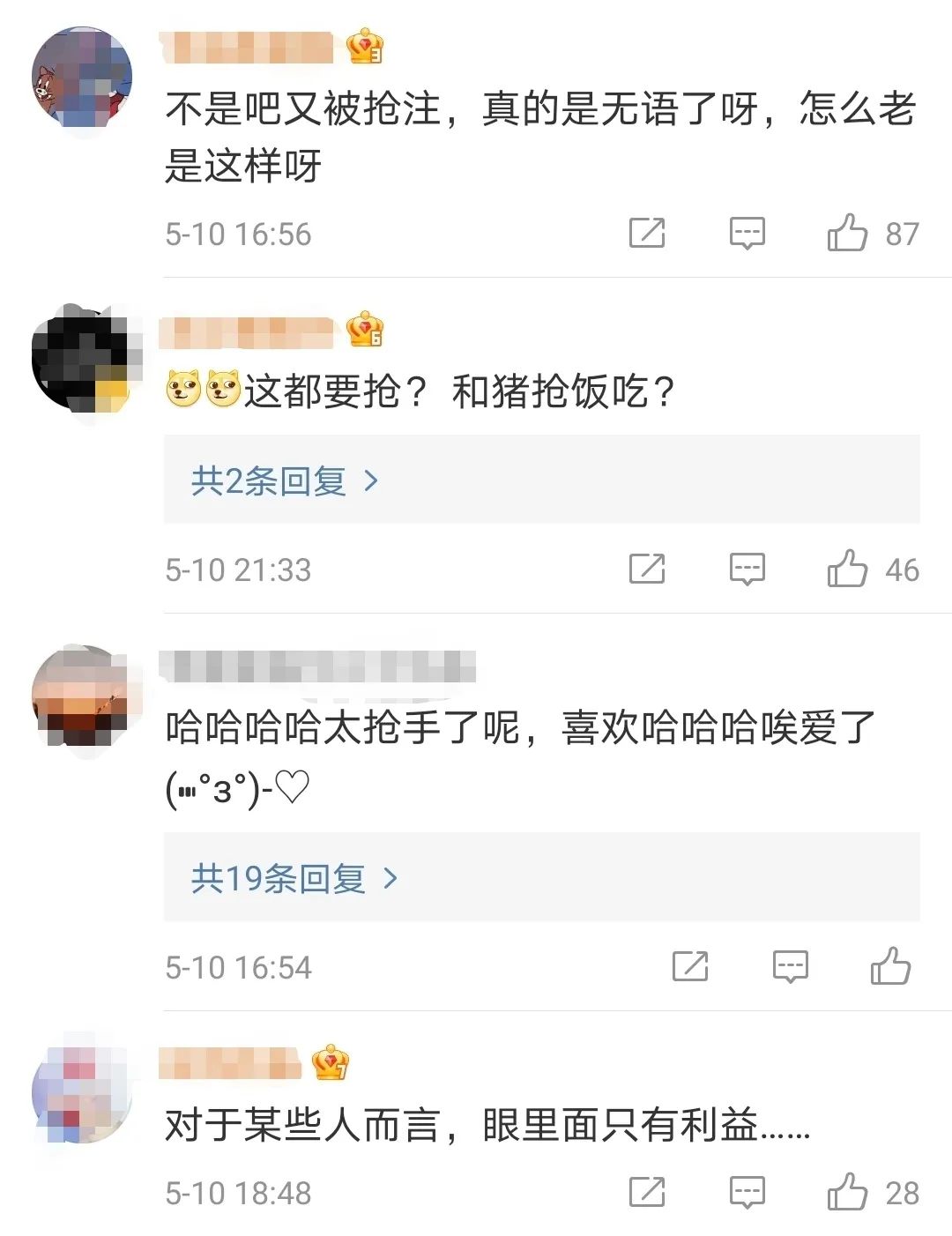The image size is (952, 1236).
Task: Reply to the comment posted at 5-10 21:33
Action: [747, 569]
